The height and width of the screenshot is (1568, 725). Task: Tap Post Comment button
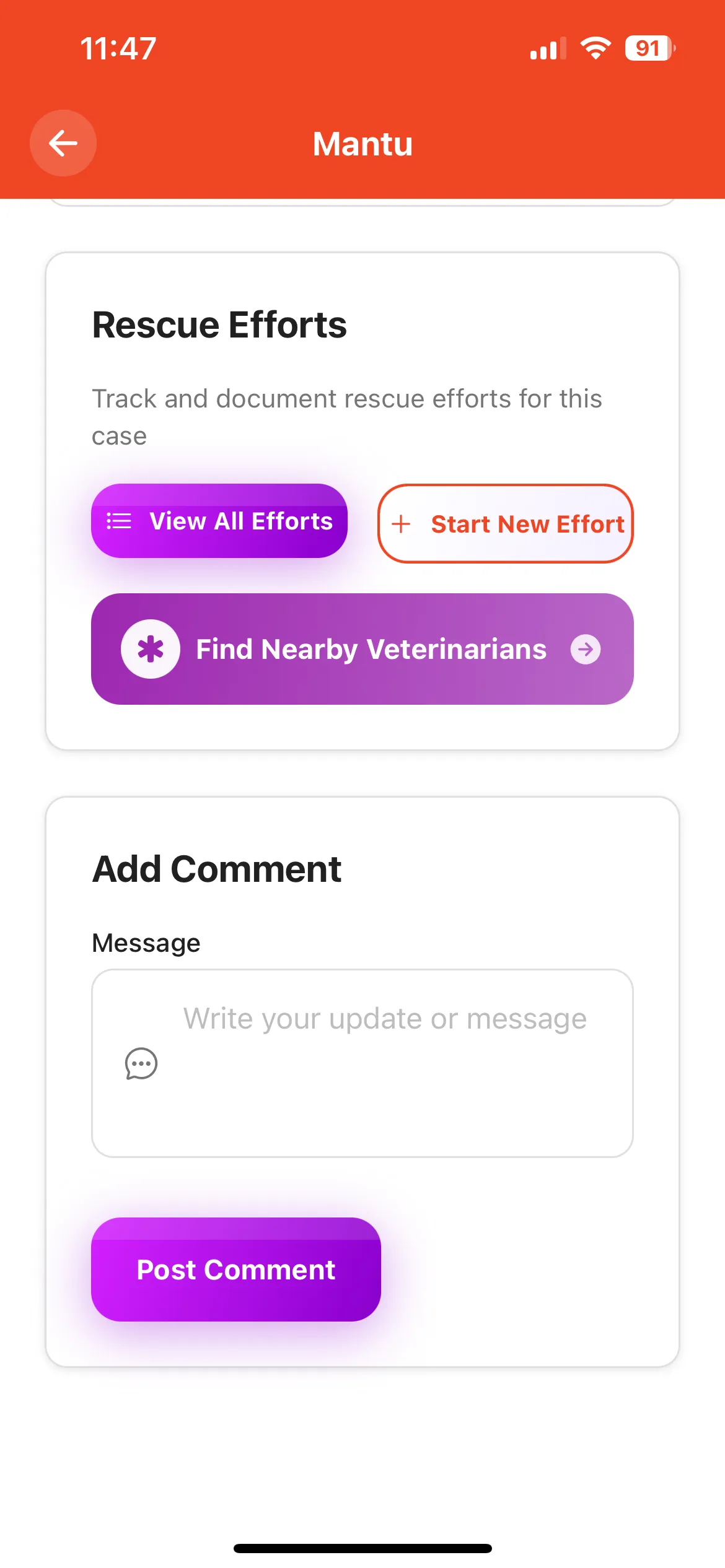pyautogui.click(x=235, y=1270)
